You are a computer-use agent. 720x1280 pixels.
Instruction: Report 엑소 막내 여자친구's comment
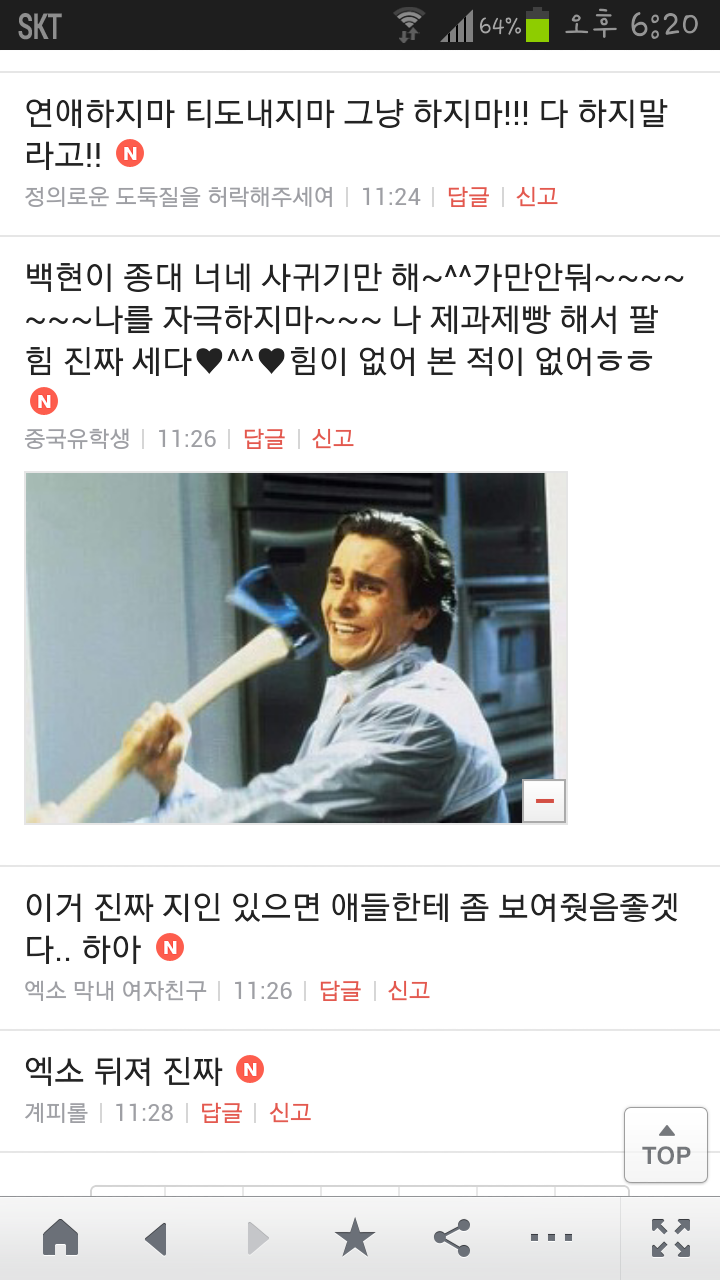[x=409, y=990]
